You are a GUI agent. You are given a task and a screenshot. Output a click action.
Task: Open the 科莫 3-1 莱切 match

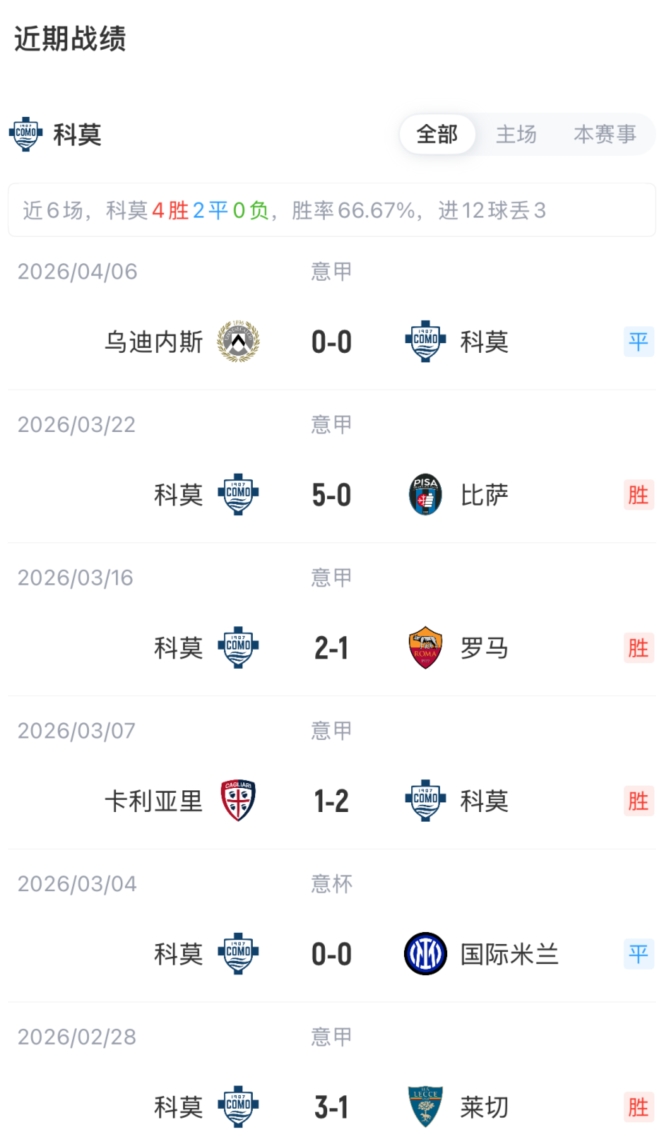coord(332,1107)
